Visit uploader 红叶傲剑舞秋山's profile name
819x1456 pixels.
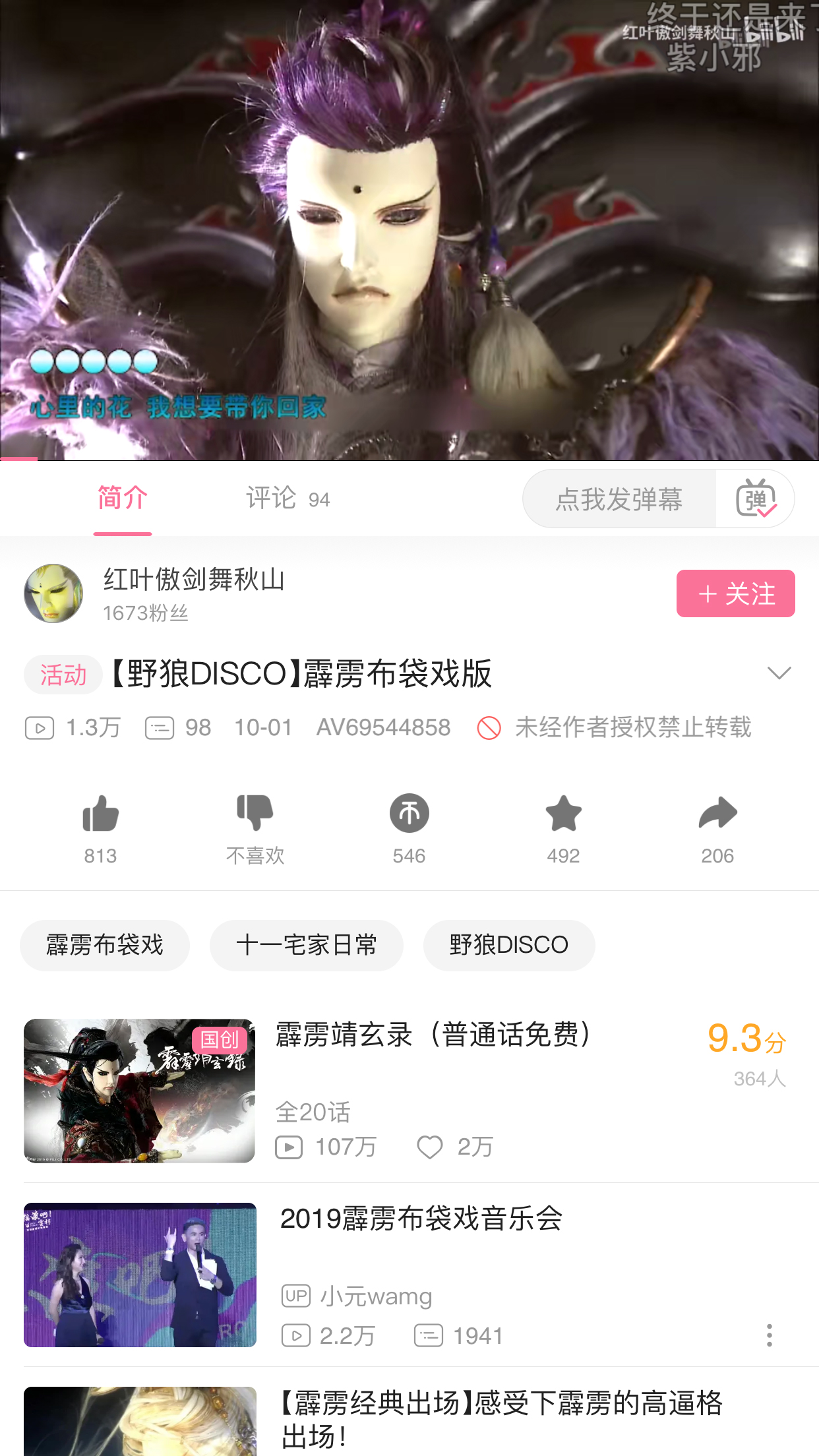(193, 582)
